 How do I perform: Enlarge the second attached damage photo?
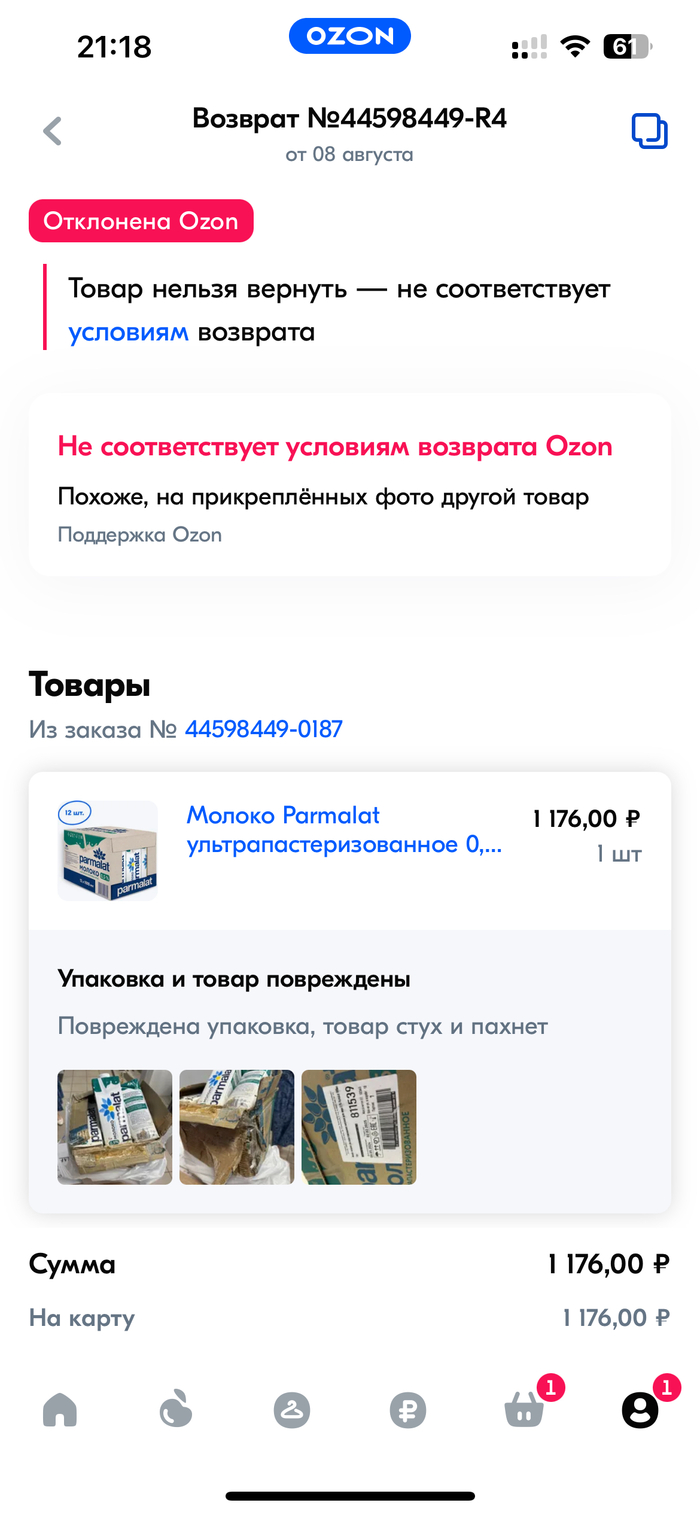pos(237,1127)
